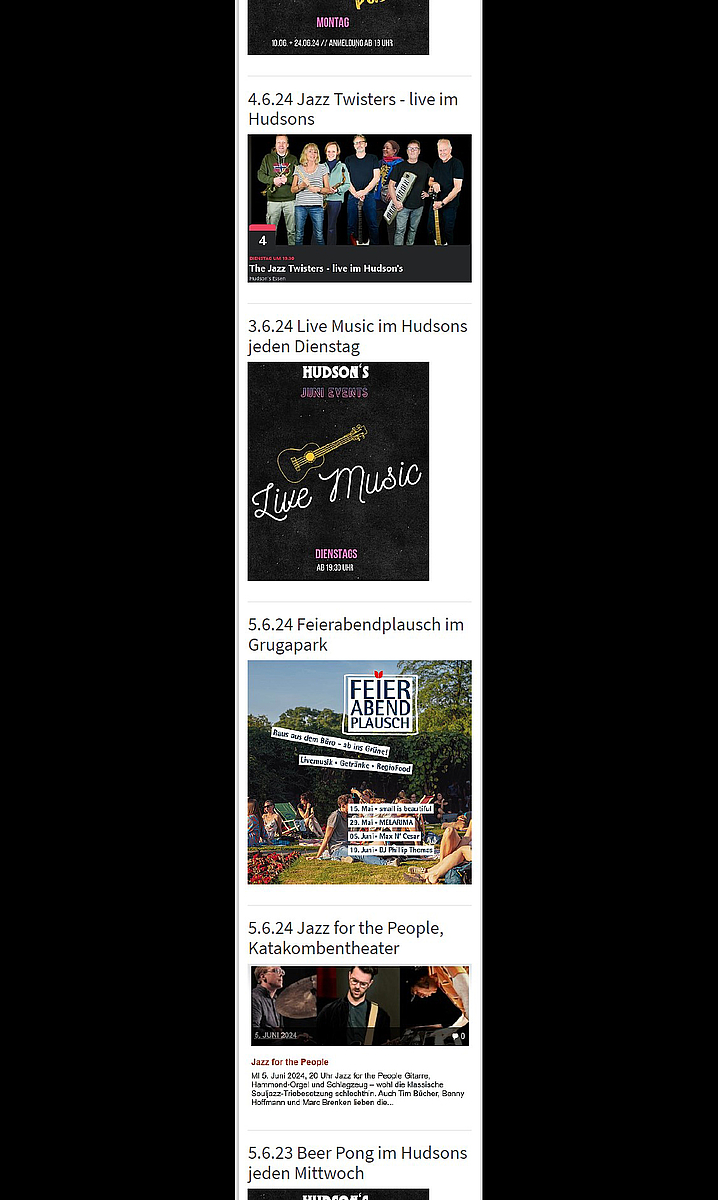
Task: Open the 4.6.24 Jazz Twisters headline
Action: click(353, 109)
